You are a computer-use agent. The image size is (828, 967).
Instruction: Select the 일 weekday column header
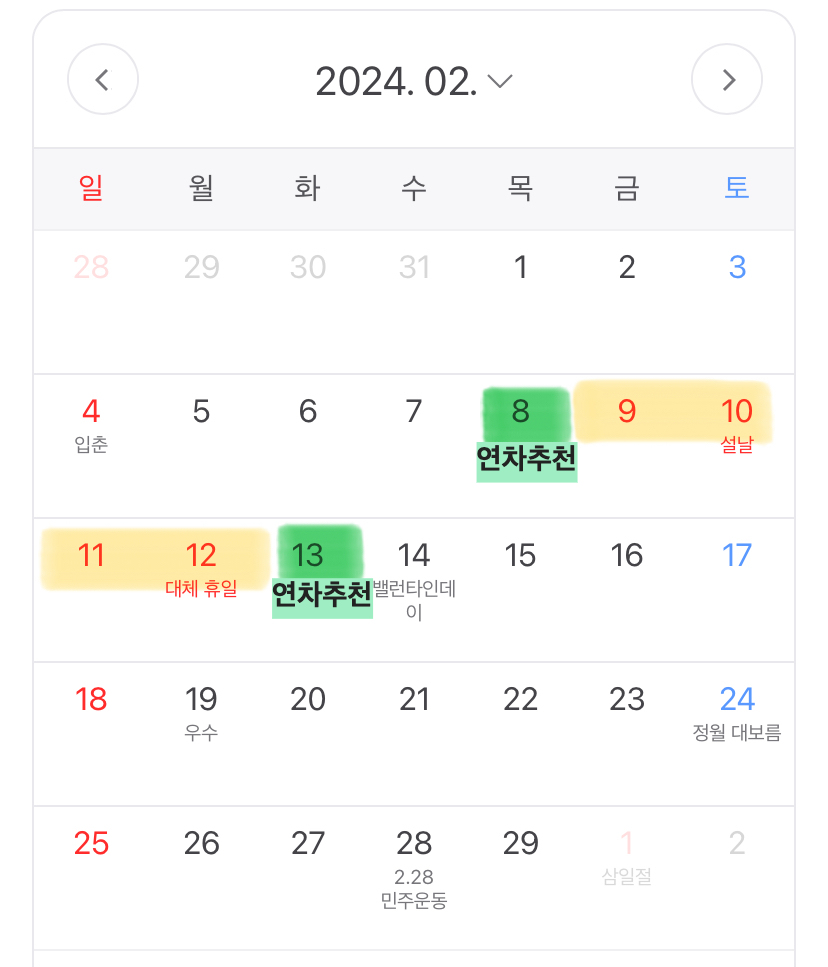91,189
